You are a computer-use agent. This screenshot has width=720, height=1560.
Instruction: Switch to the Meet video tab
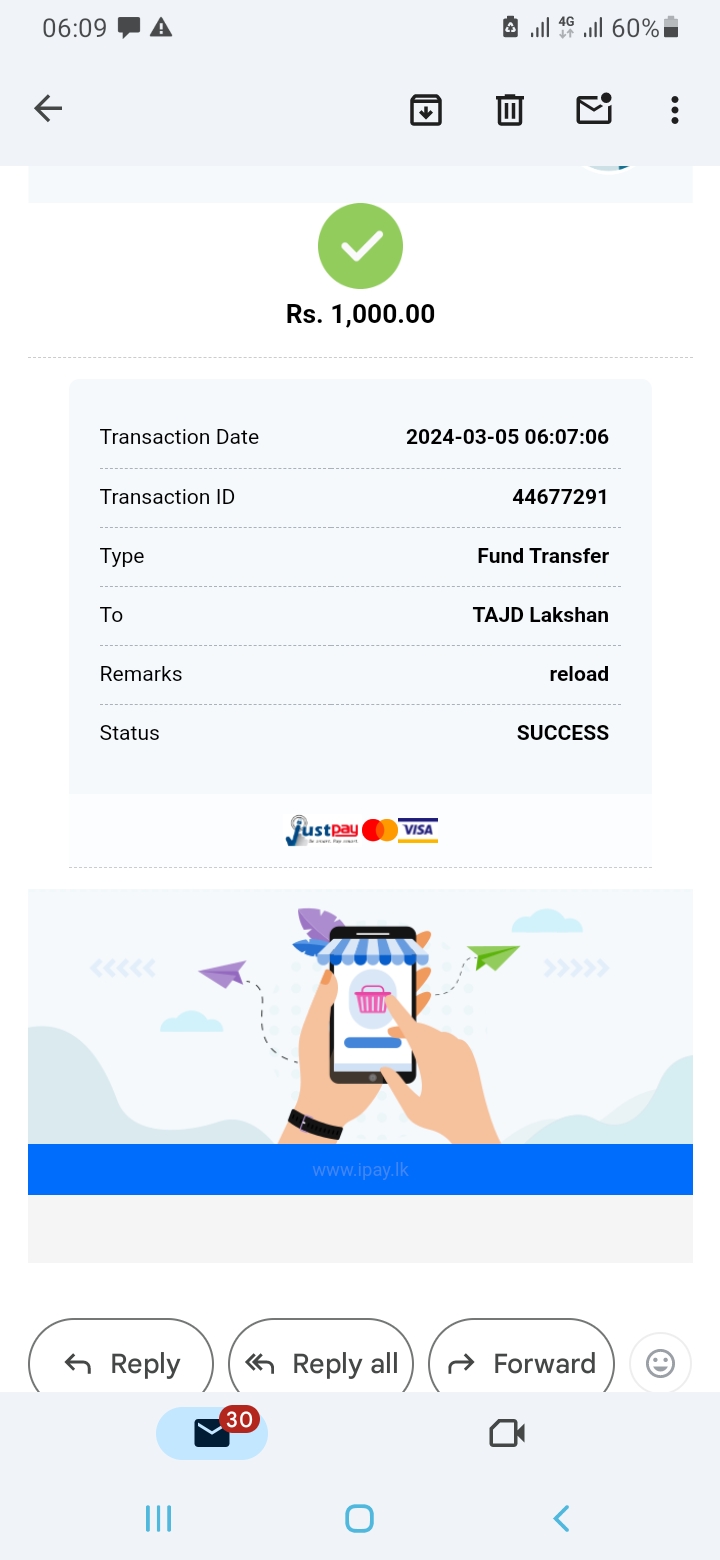point(507,1433)
